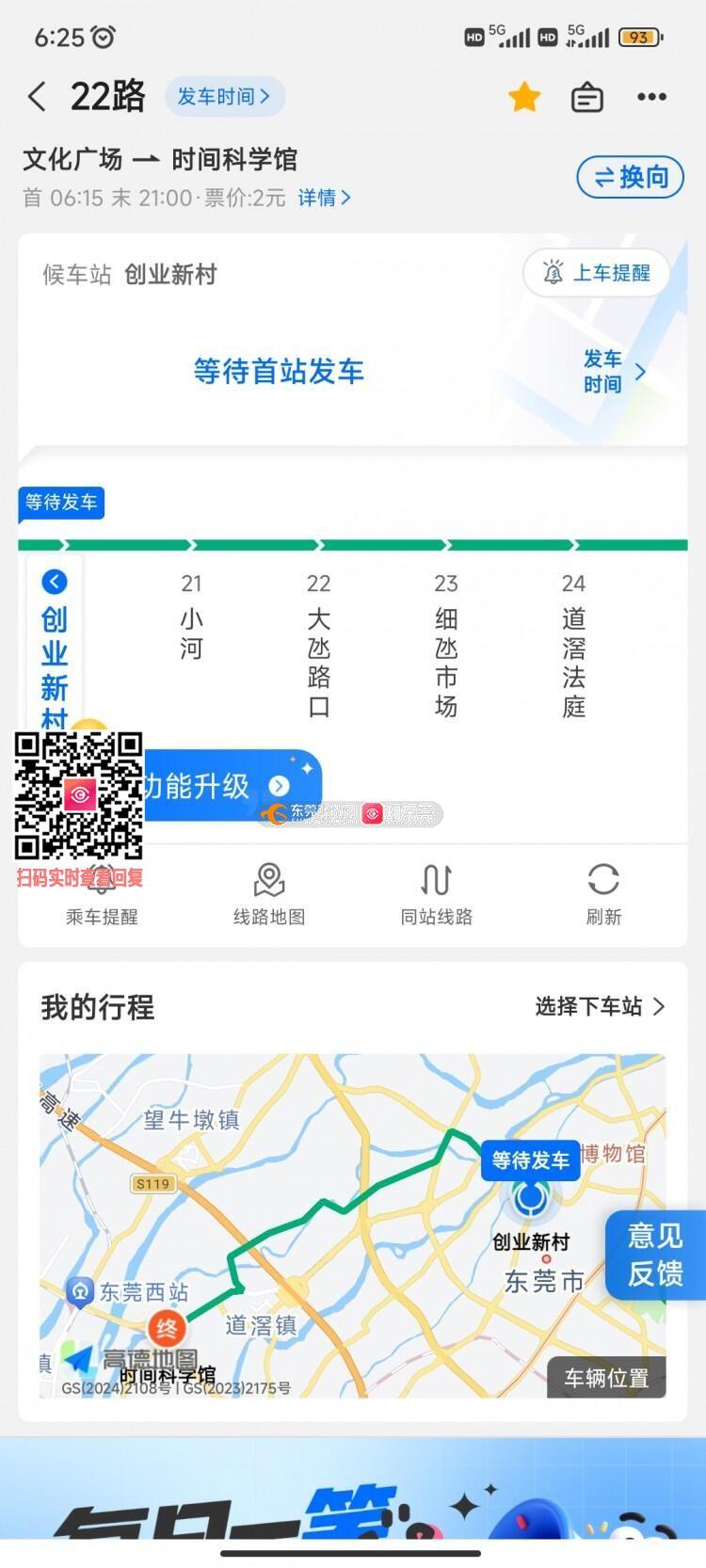Toggle the favorite star for route 22
The image size is (706, 1568).
[523, 97]
